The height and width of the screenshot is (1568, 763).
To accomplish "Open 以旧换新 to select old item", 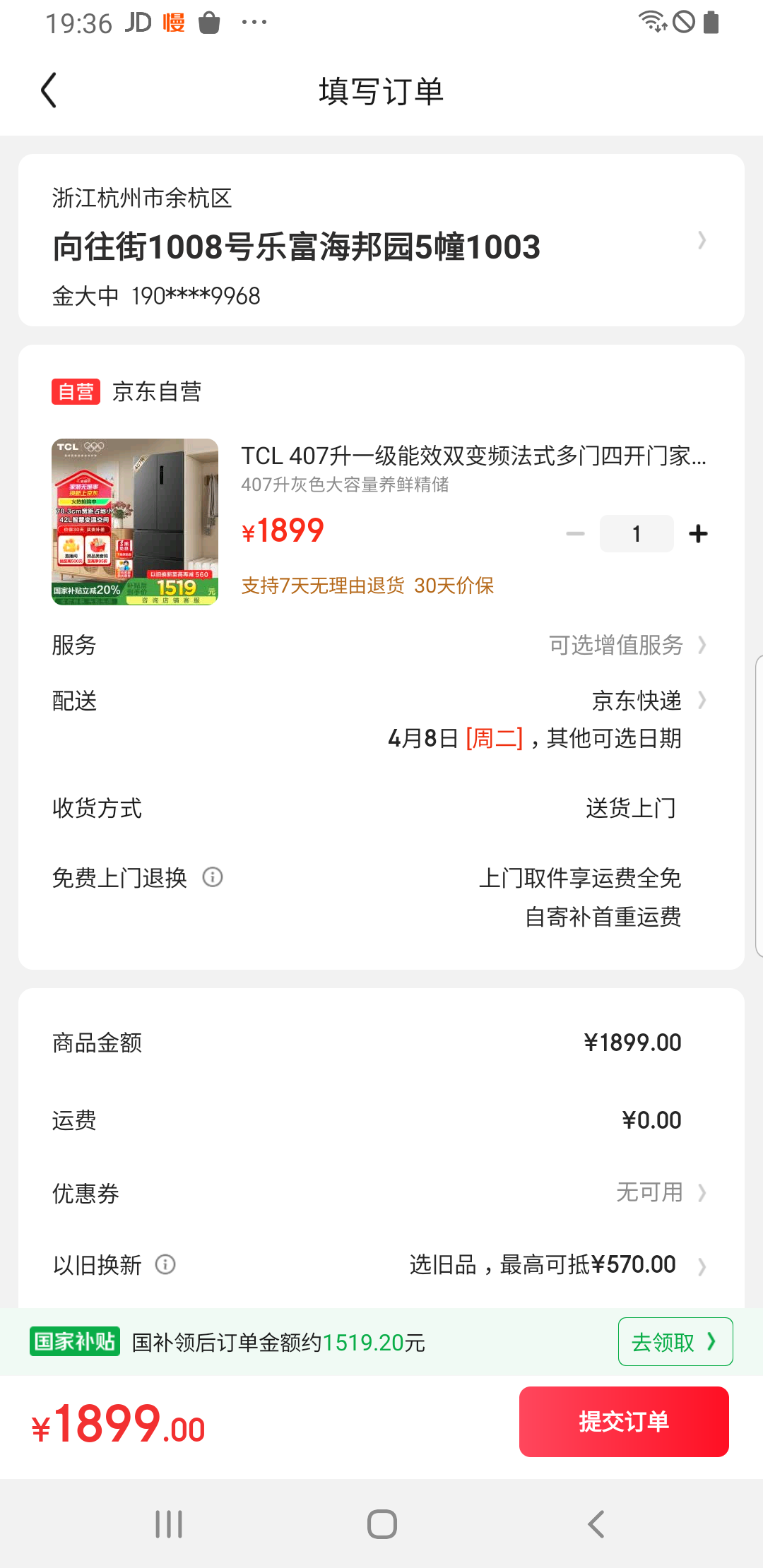I will click(381, 1265).
